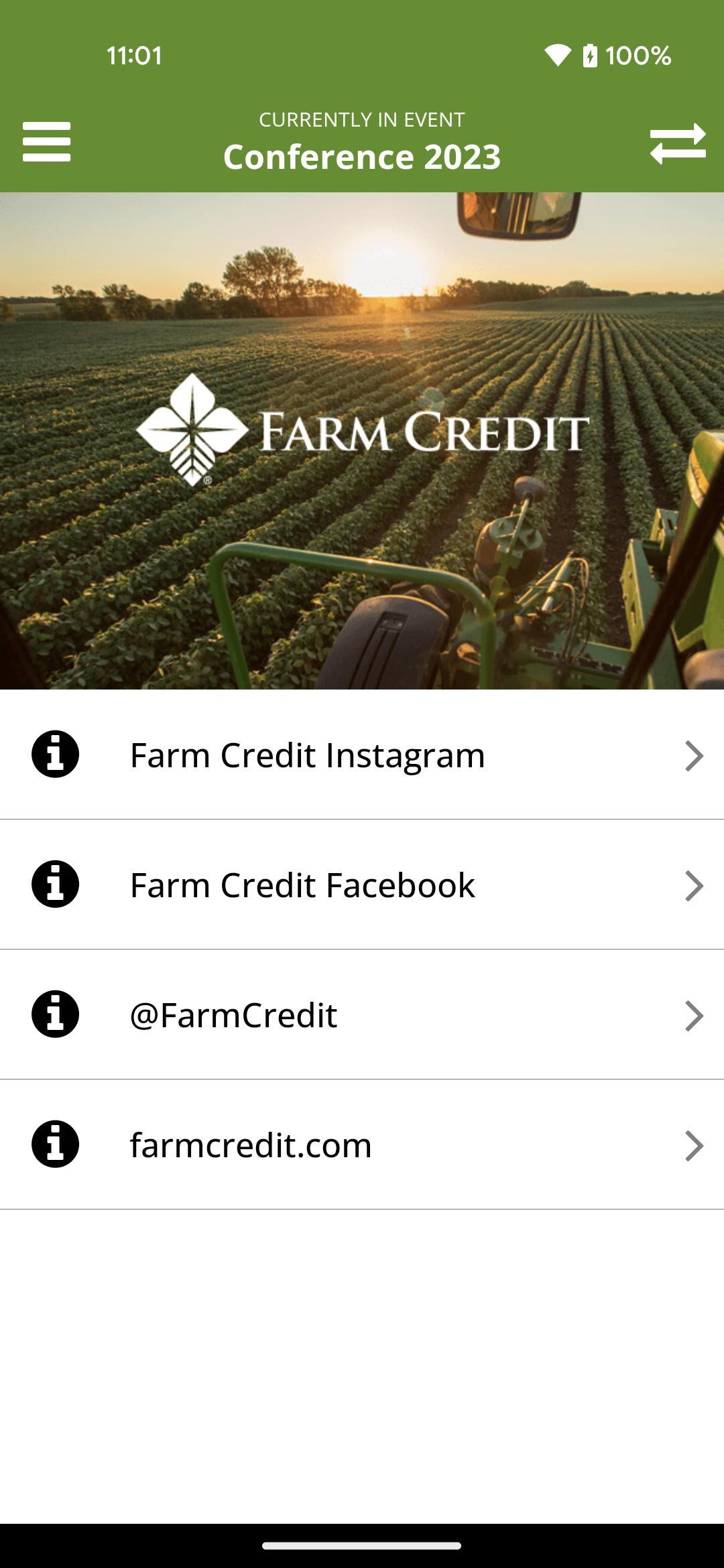724x1568 pixels.
Task: Select the info icon next to Farm Credit Facebook
Action: 56,885
